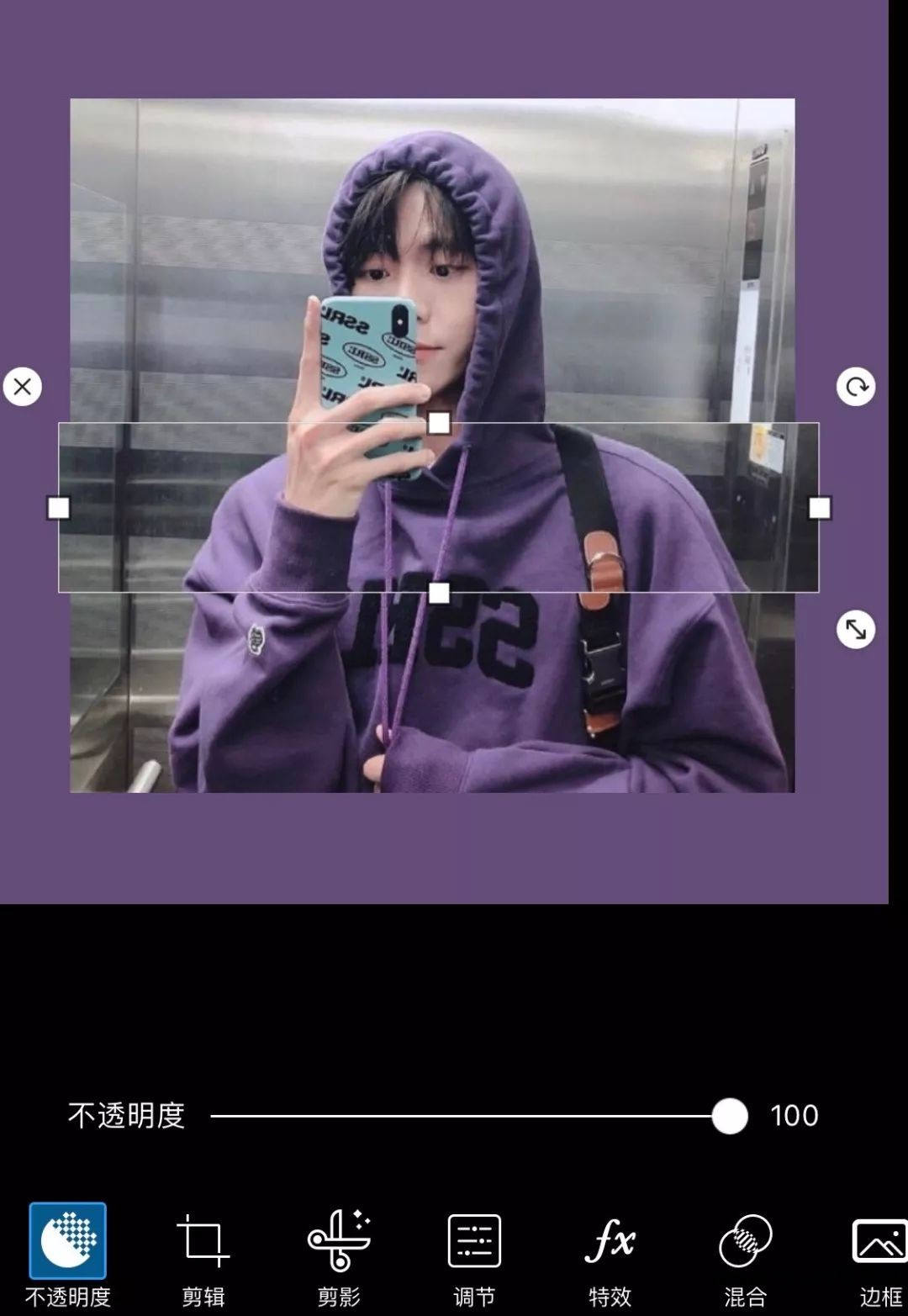Image resolution: width=908 pixels, height=1316 pixels.
Task: Open the 剪辑 crop tool
Action: click(203, 1255)
